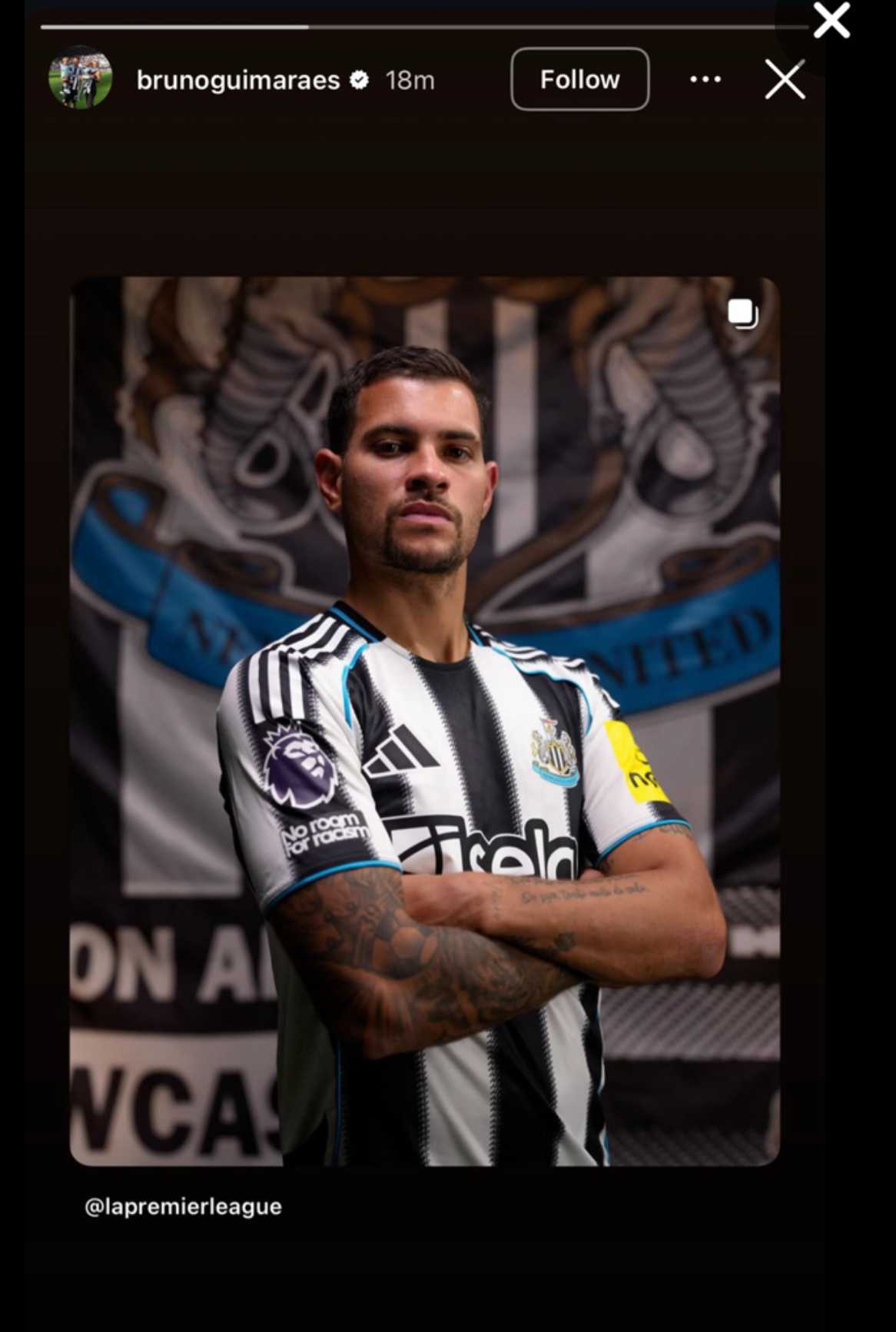Dismiss the overlay with the top corner X
This screenshot has height=1332, width=896.
(831, 20)
